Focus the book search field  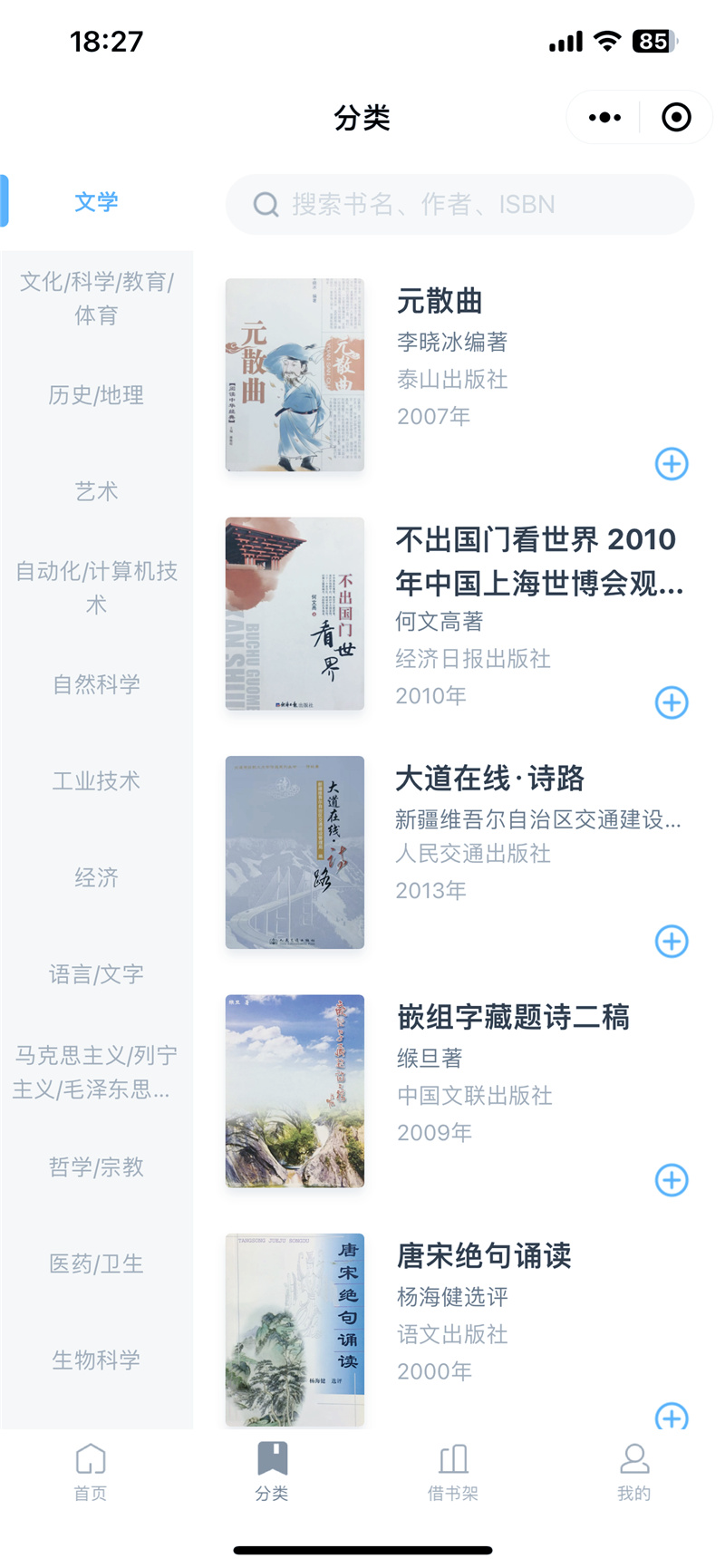pyautogui.click(x=460, y=205)
